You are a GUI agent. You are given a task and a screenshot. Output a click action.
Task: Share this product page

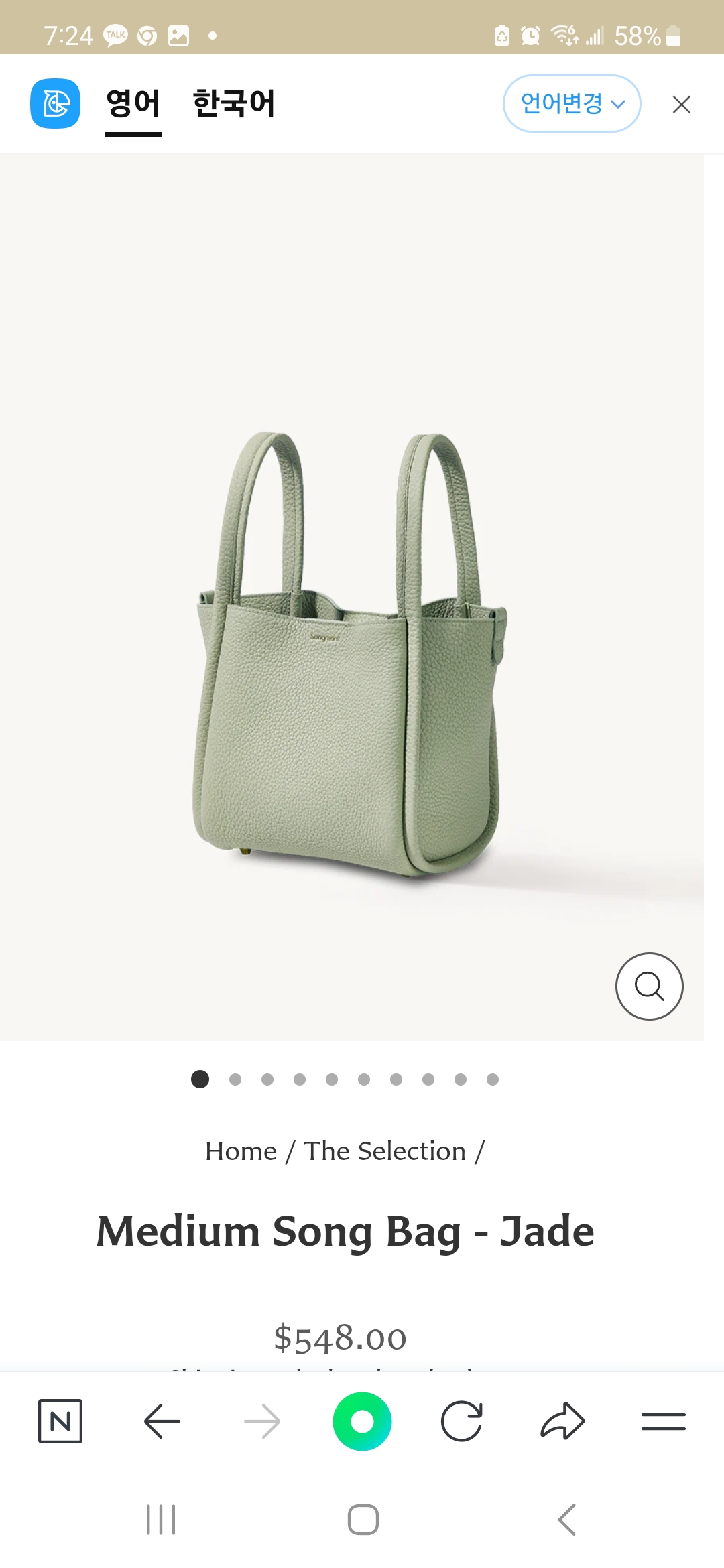[x=562, y=1421]
